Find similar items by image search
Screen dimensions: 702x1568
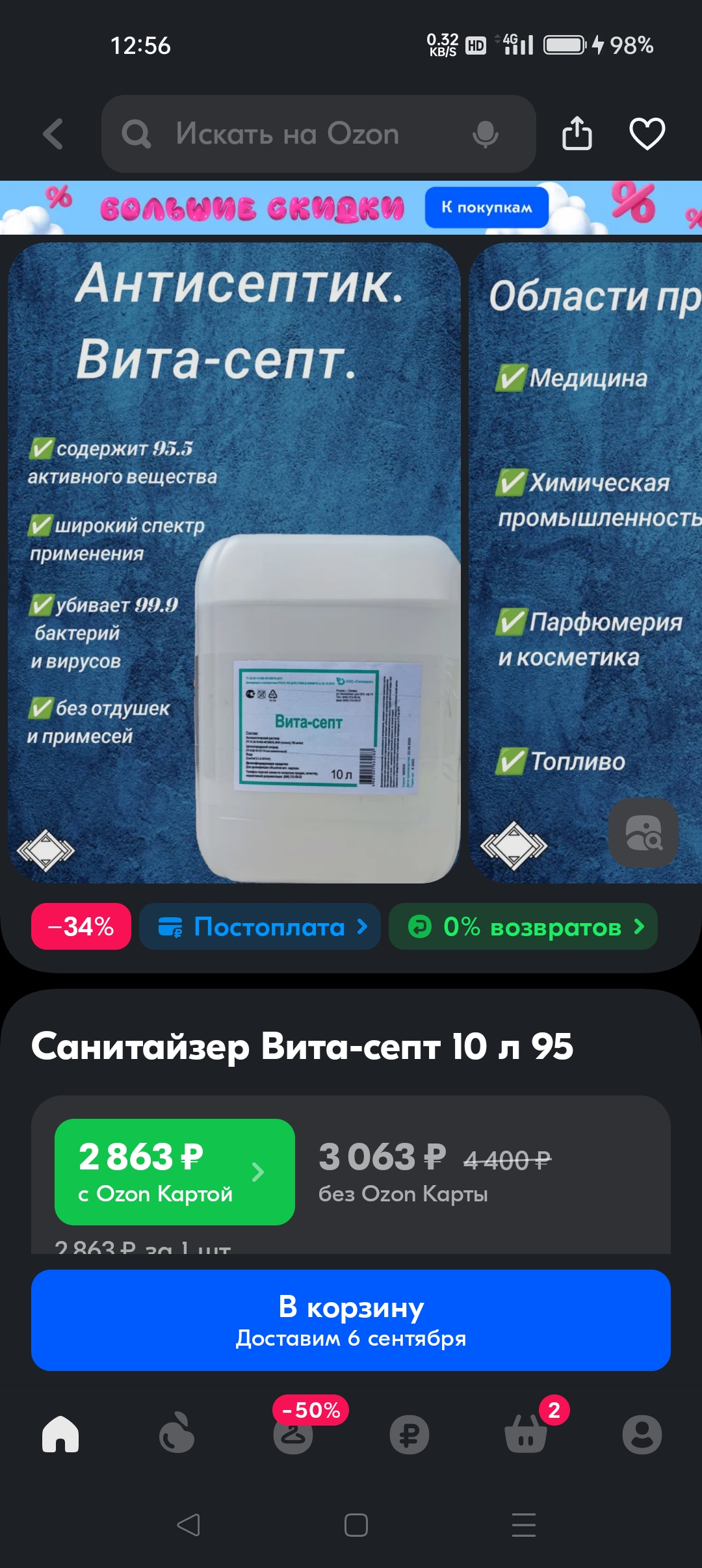click(643, 833)
